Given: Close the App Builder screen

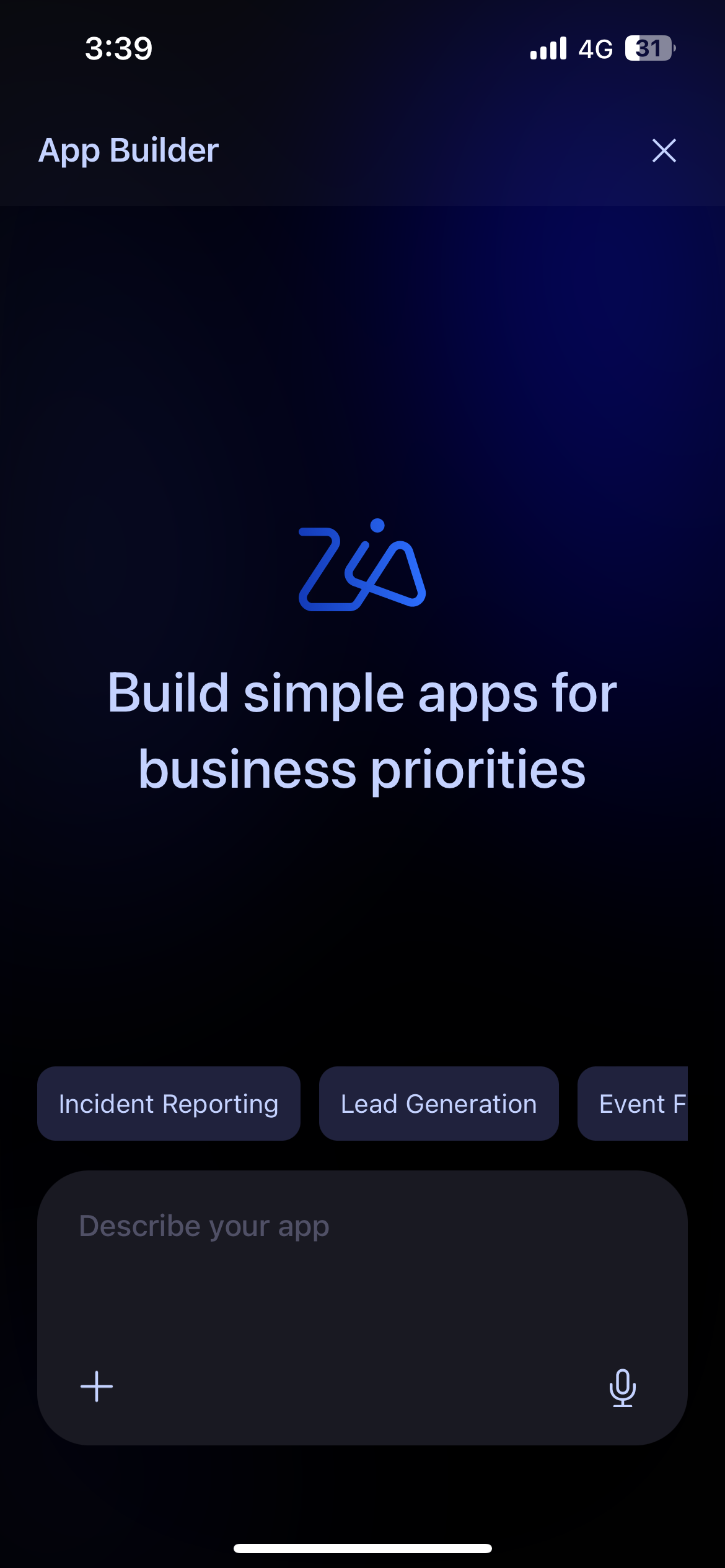Looking at the screenshot, I should click(664, 150).
